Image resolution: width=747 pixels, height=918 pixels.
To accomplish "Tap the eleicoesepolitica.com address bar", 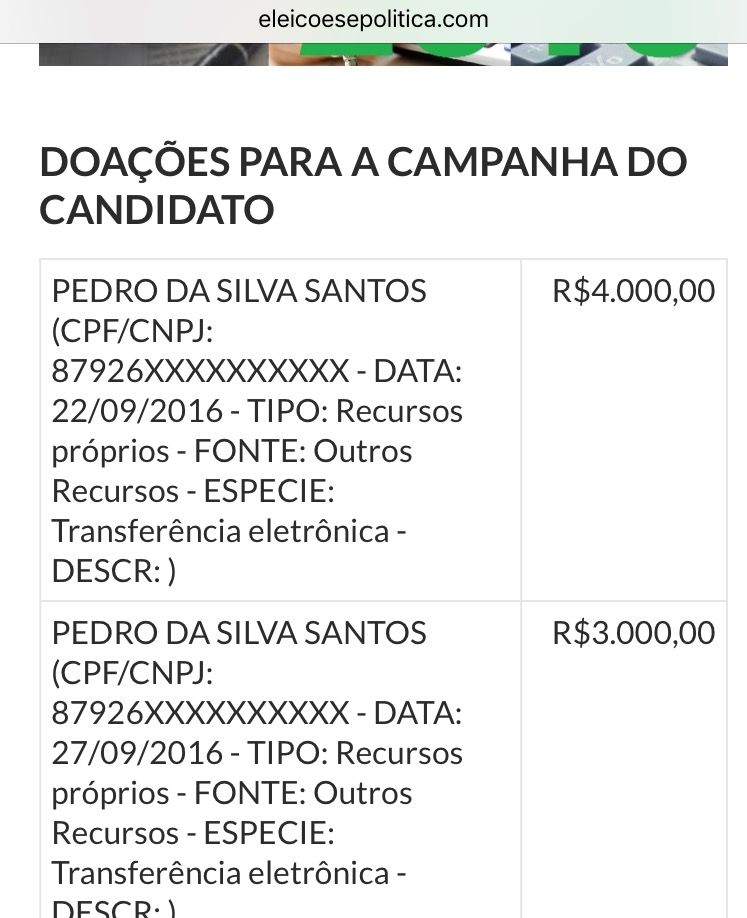I will coord(373,19).
